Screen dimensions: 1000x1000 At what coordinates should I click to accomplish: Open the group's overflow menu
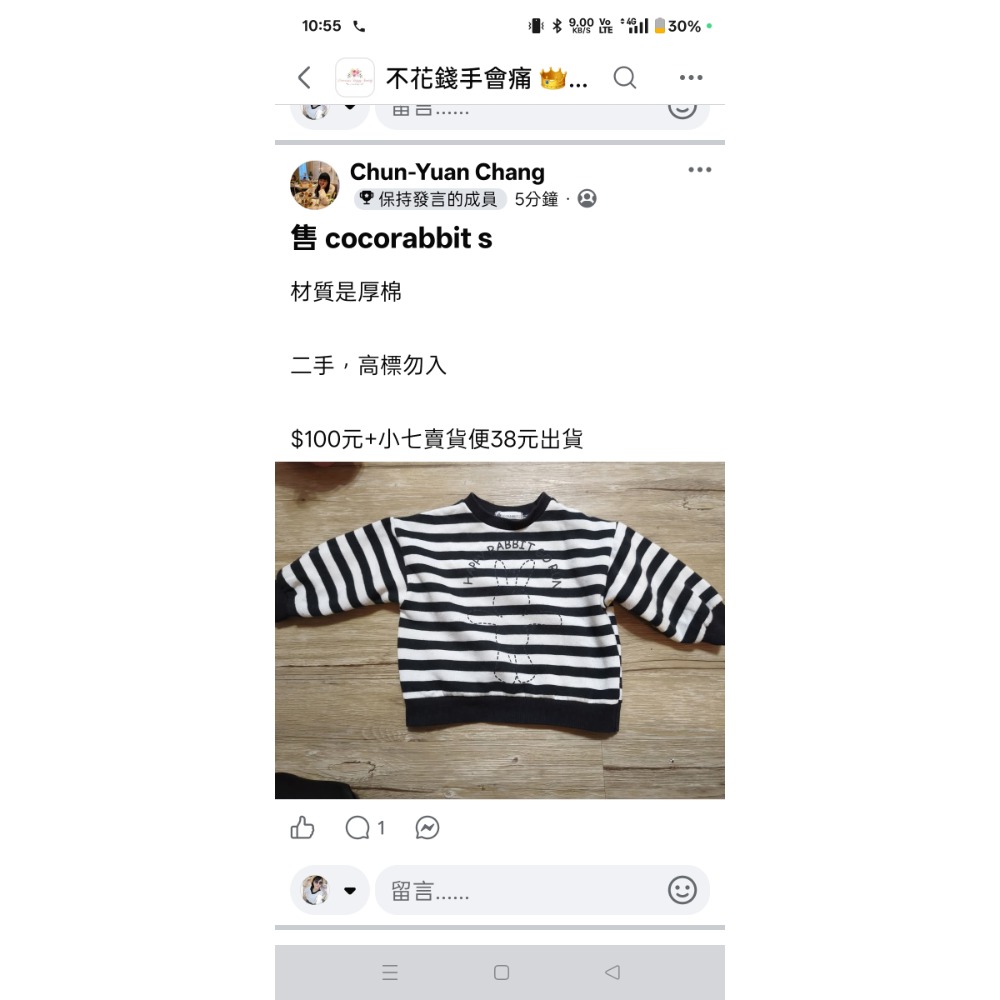(691, 78)
